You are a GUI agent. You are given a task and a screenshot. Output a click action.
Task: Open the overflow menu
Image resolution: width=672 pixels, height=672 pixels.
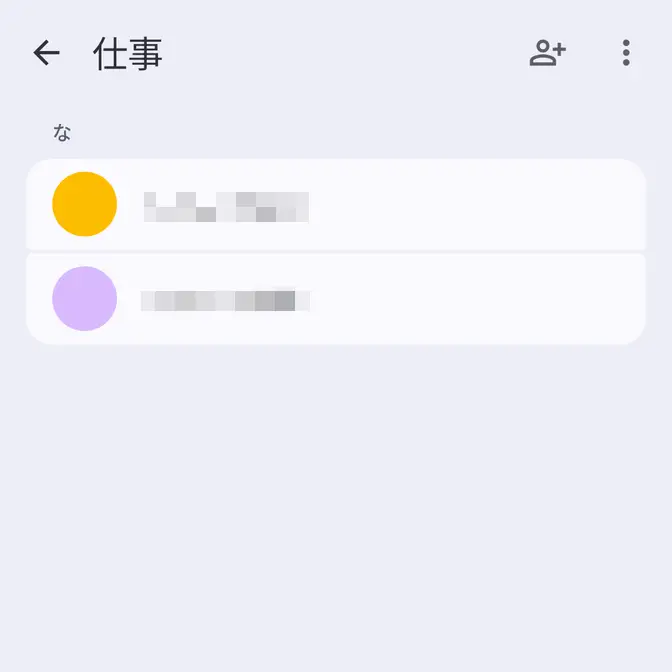pyautogui.click(x=626, y=53)
